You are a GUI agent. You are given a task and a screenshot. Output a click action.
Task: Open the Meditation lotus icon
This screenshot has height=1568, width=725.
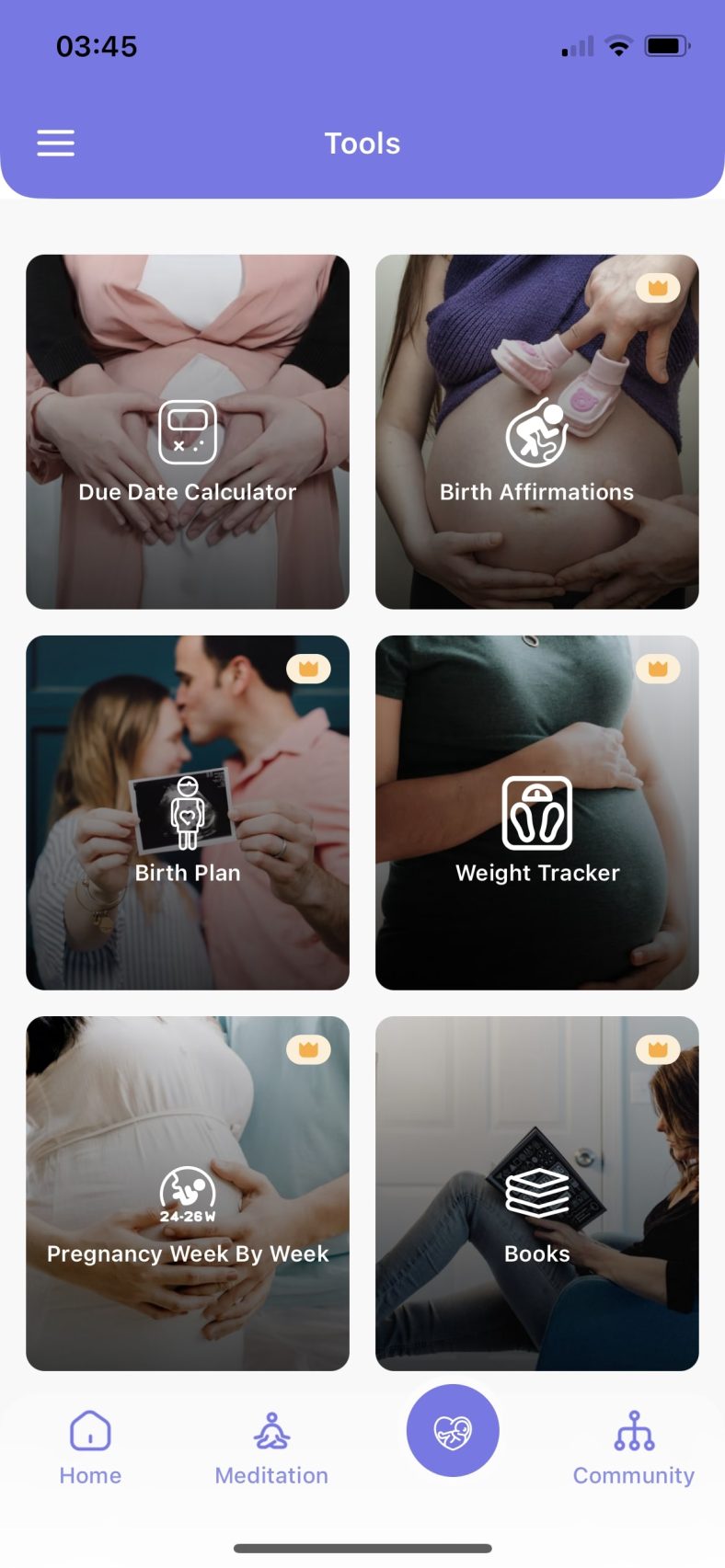pos(270,1430)
